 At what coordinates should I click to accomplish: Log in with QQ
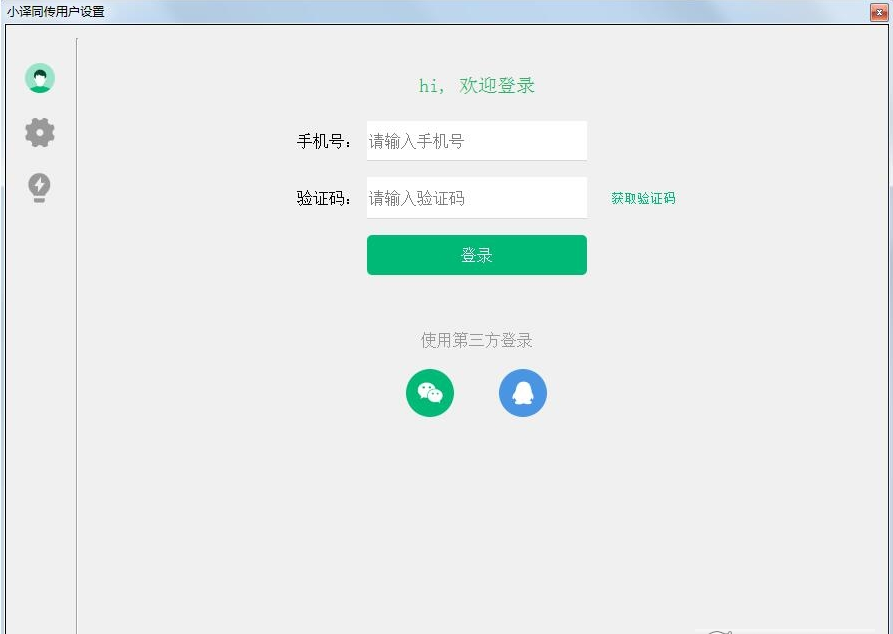tap(523, 393)
